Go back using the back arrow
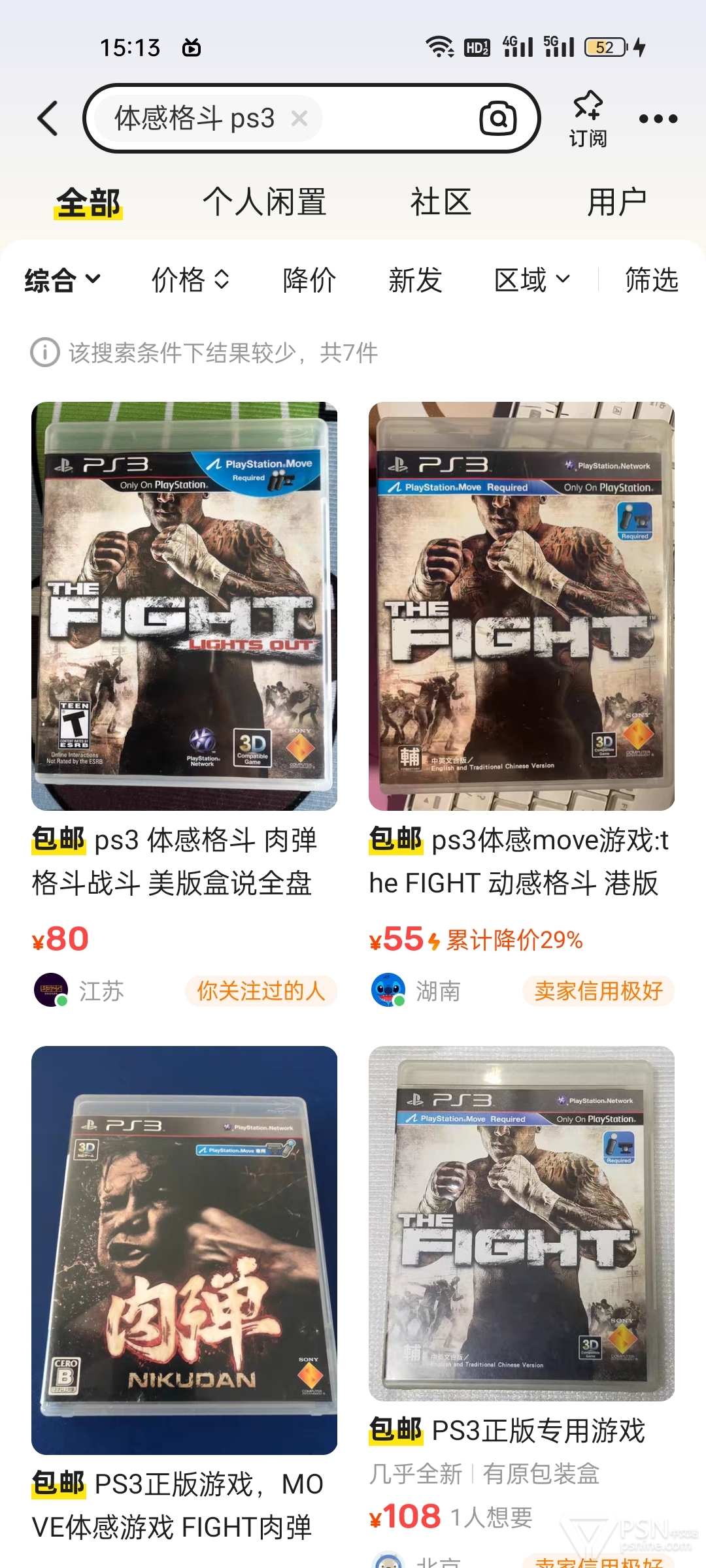706x1568 pixels. 48,118
